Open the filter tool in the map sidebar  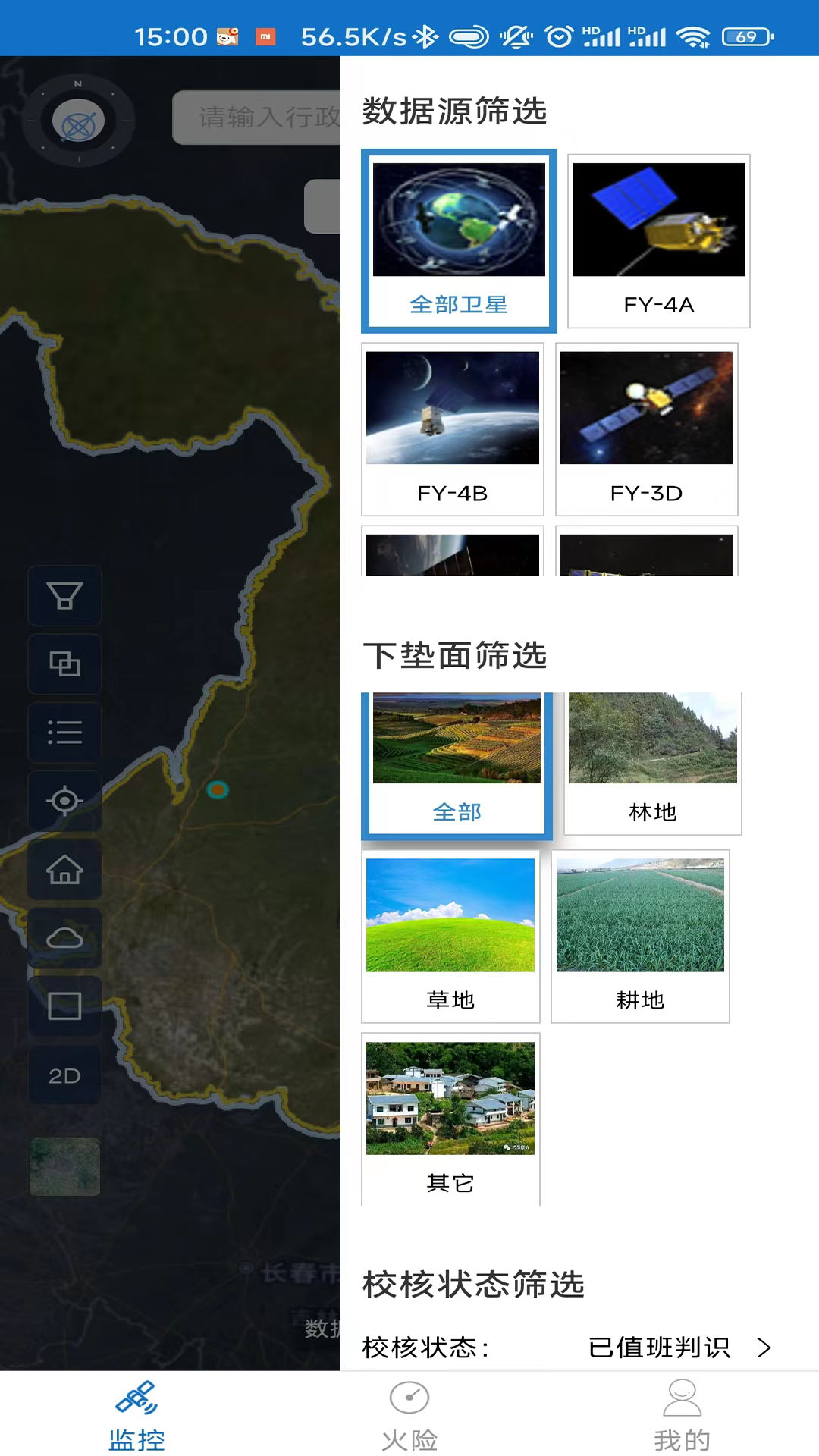coord(65,596)
